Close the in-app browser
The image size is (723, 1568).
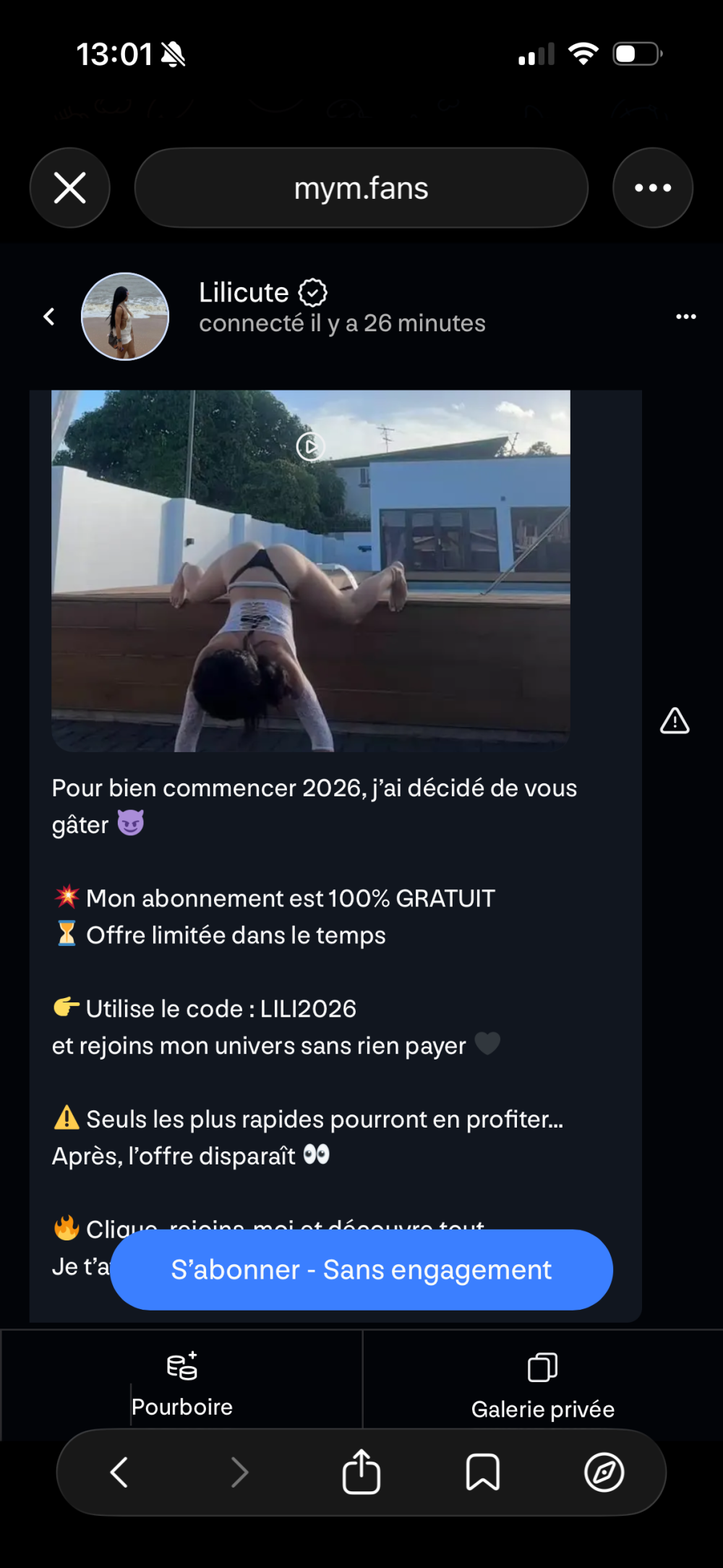[70, 188]
